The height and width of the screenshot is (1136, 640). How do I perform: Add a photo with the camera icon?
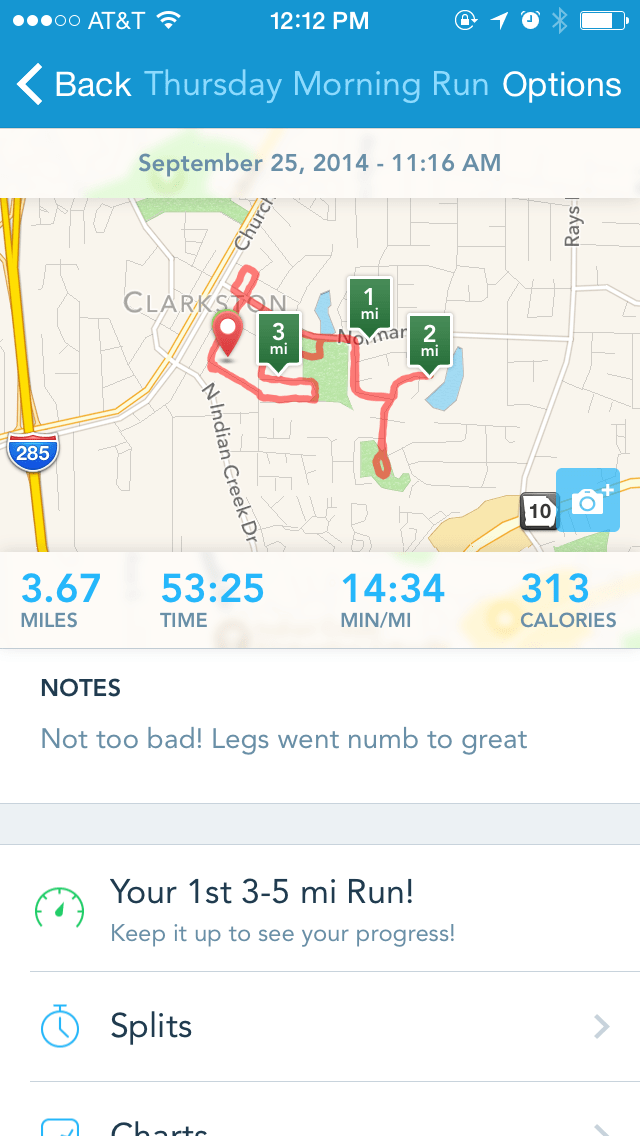click(x=588, y=499)
